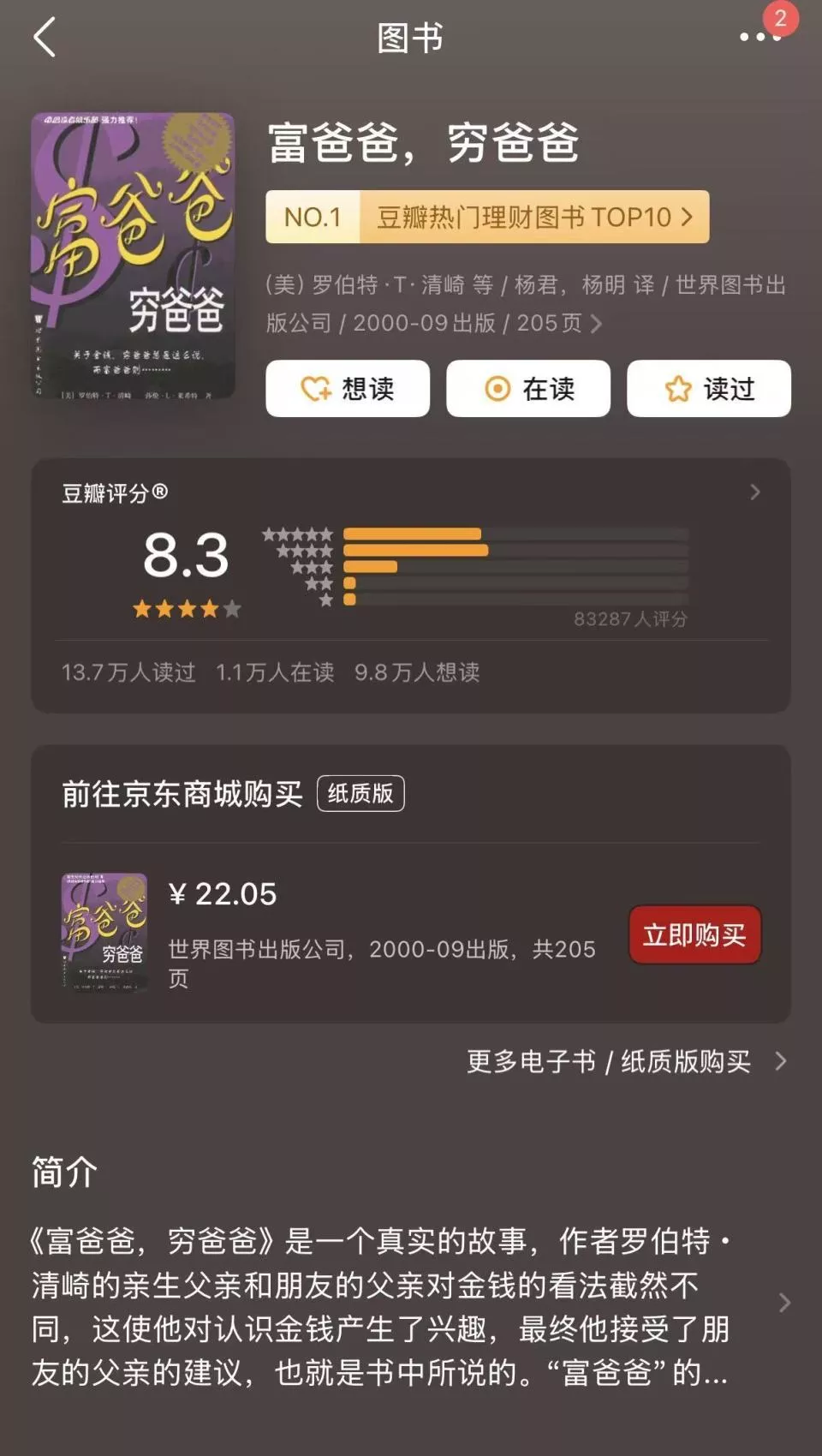Open the 豆瓣热门理财图书 TOP10 ranking banner
The image size is (822, 1456).
pyautogui.click(x=487, y=217)
